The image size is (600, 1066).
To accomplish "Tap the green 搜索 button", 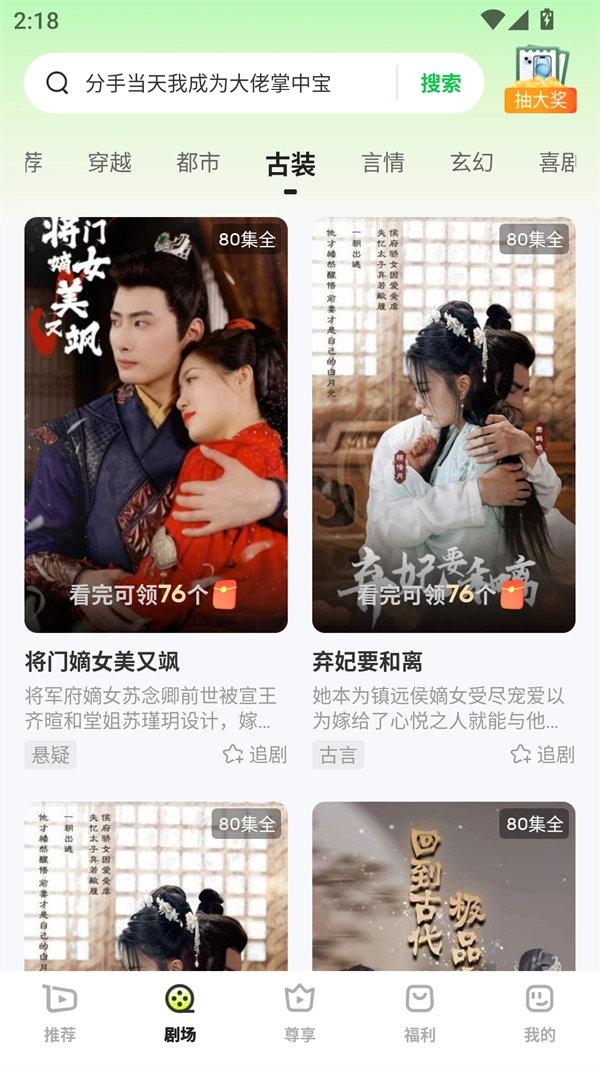I will 440,83.
